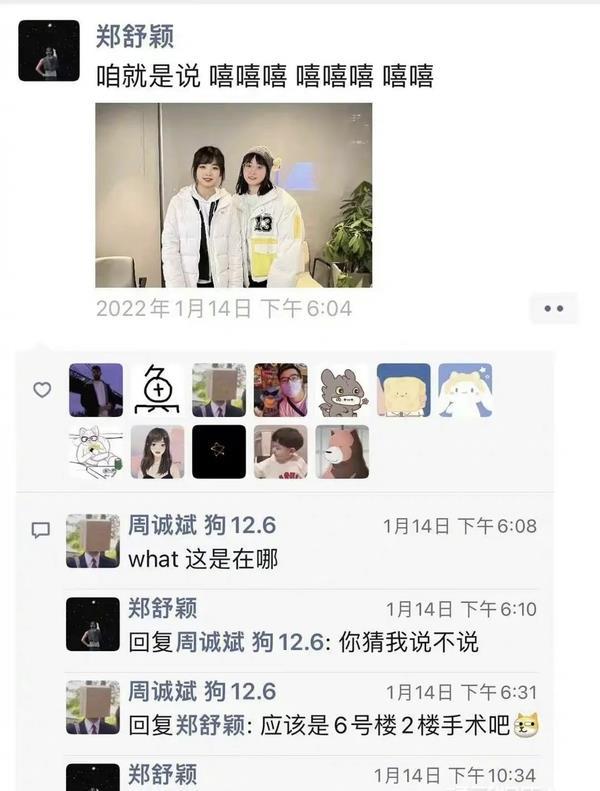Open the liker with the fish sketch avatar
Image resolution: width=600 pixels, height=791 pixels.
point(157,390)
